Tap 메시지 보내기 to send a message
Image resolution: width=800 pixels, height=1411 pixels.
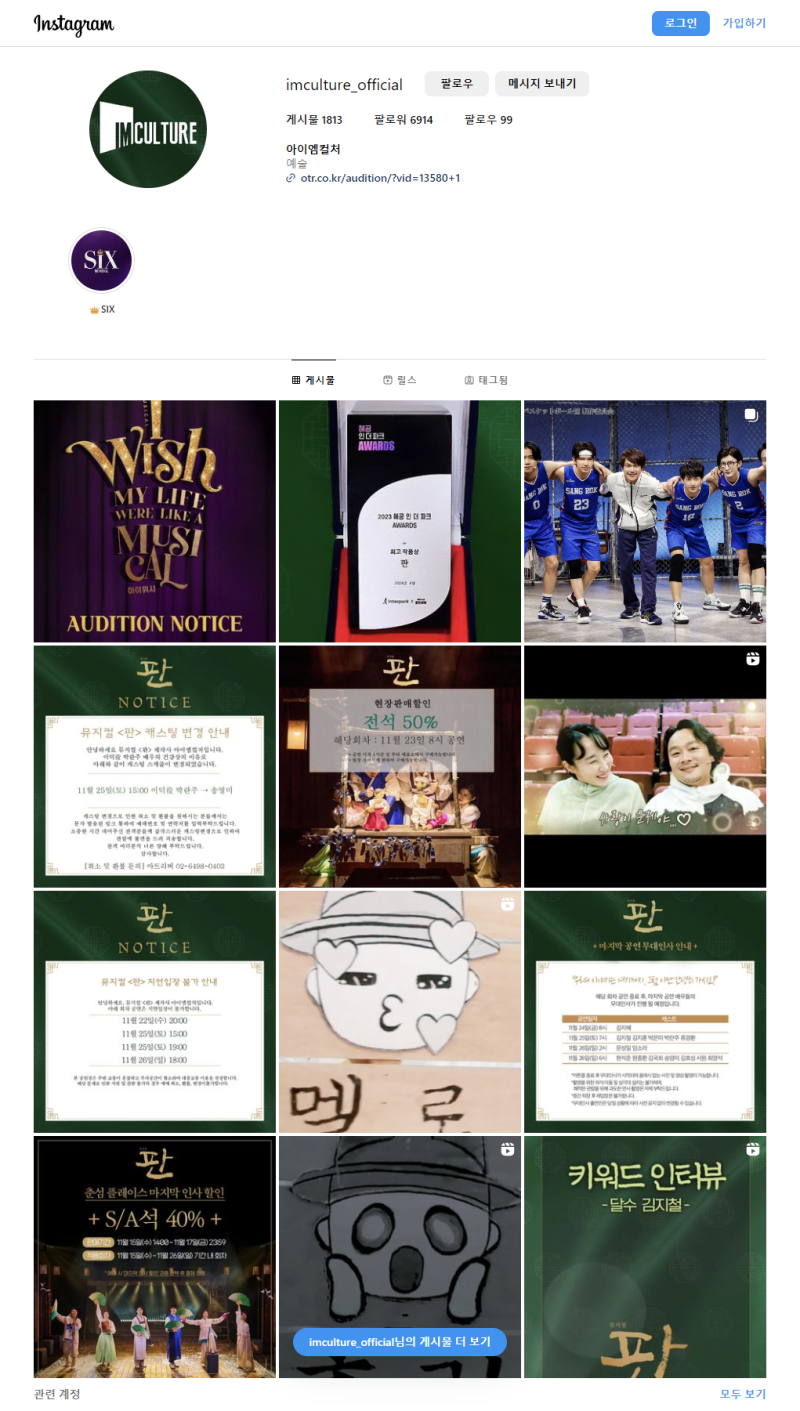pyautogui.click(x=541, y=84)
